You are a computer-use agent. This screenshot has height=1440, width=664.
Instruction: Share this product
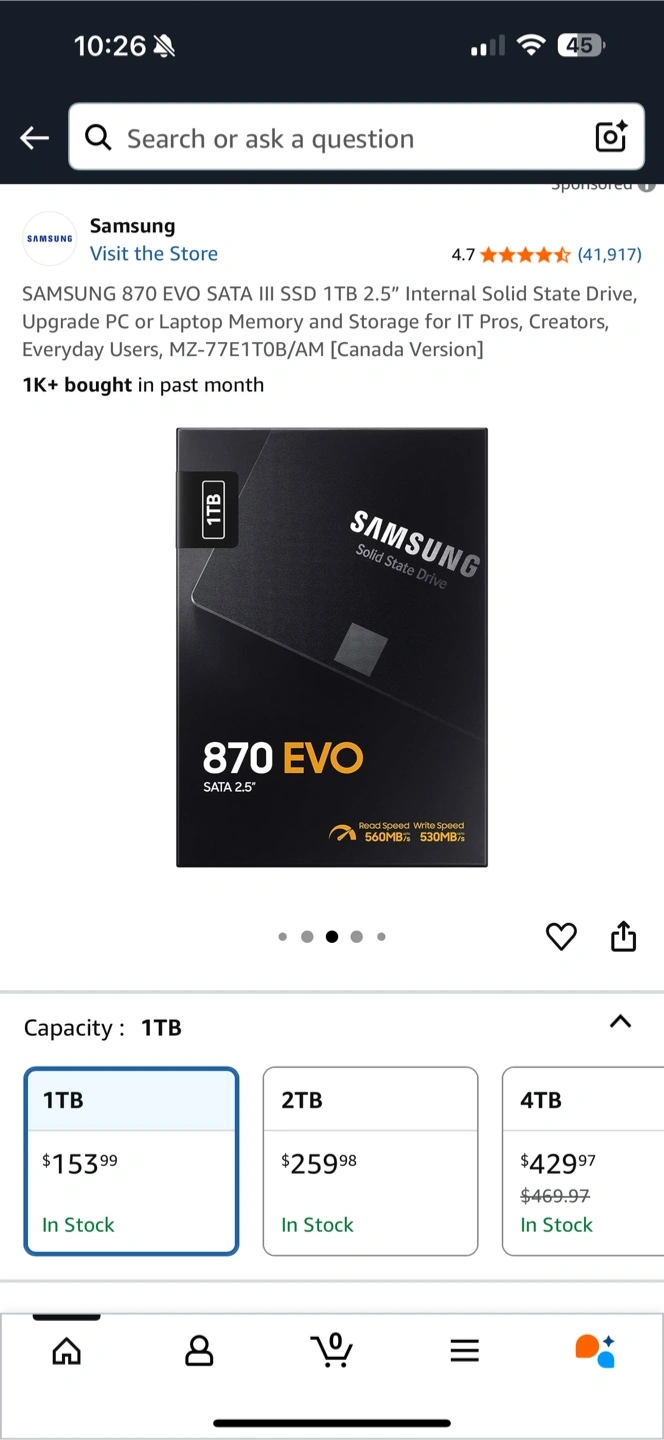point(623,937)
